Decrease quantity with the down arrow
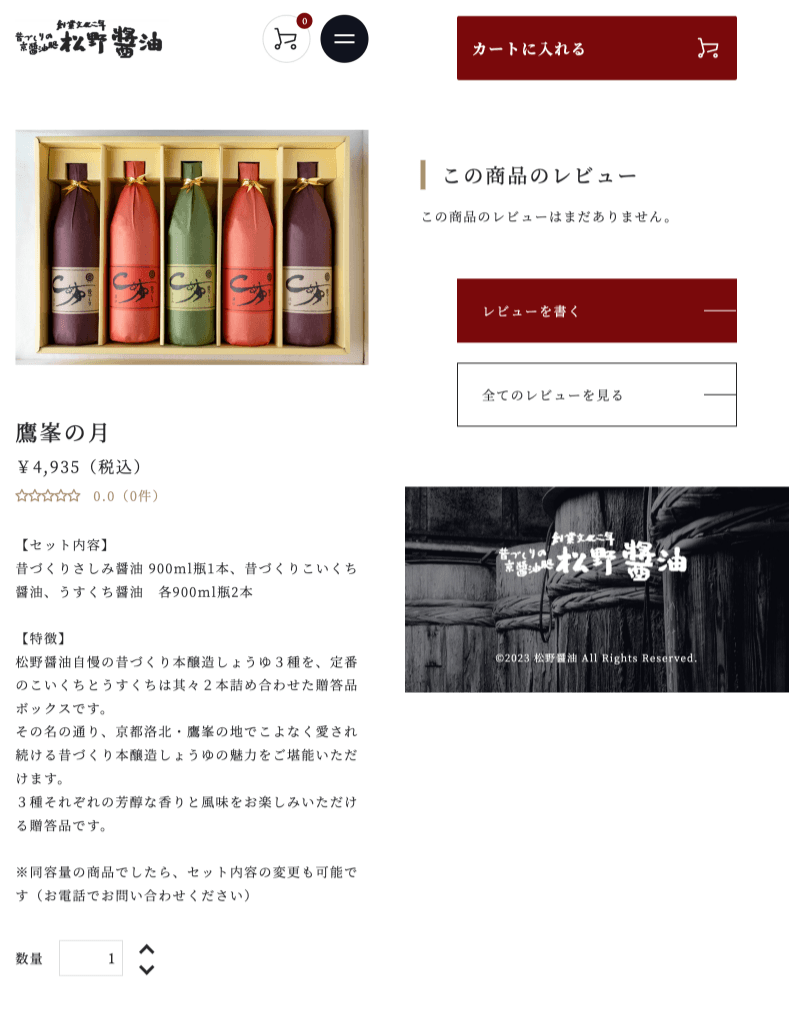Viewport: 789px width, 1023px height. point(147,970)
